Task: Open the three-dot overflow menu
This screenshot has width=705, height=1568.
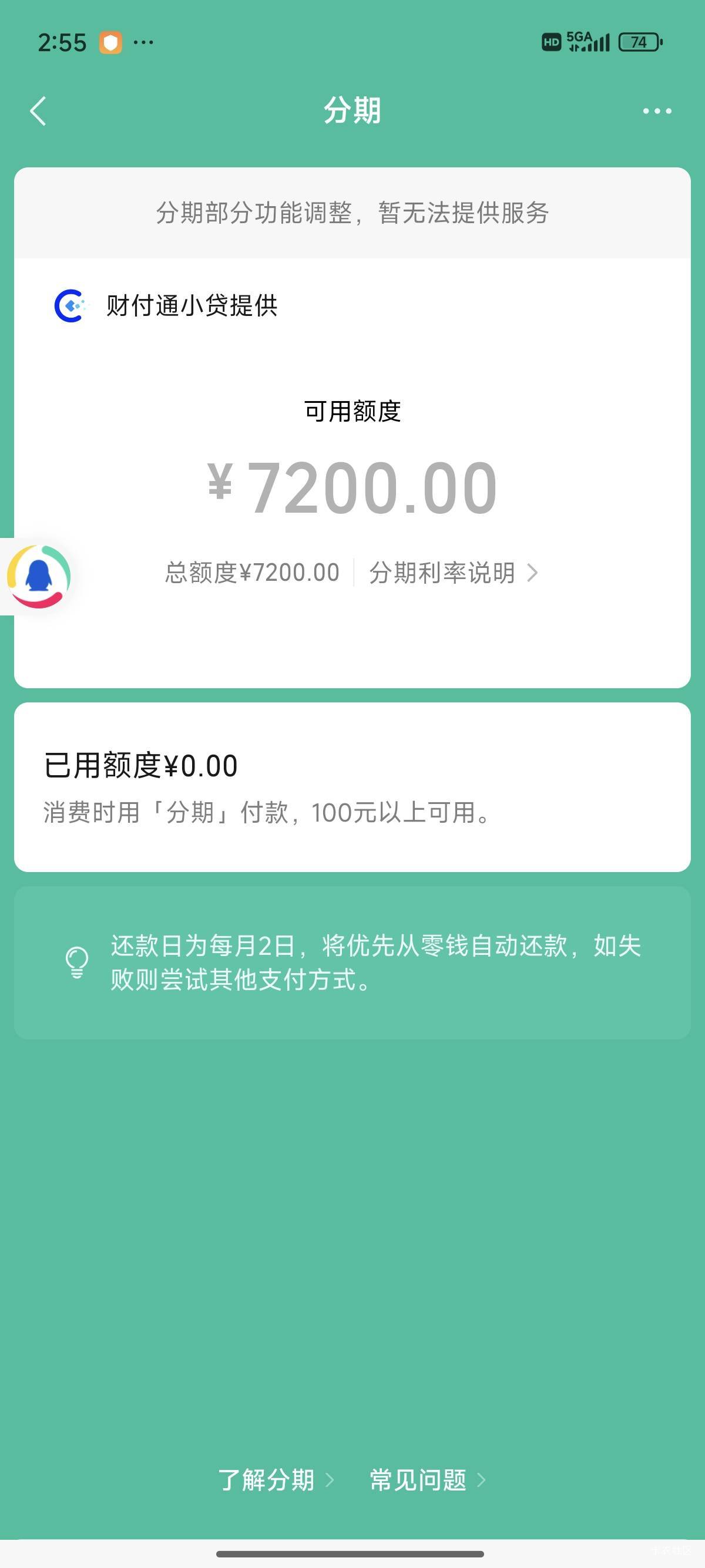Action: [657, 111]
